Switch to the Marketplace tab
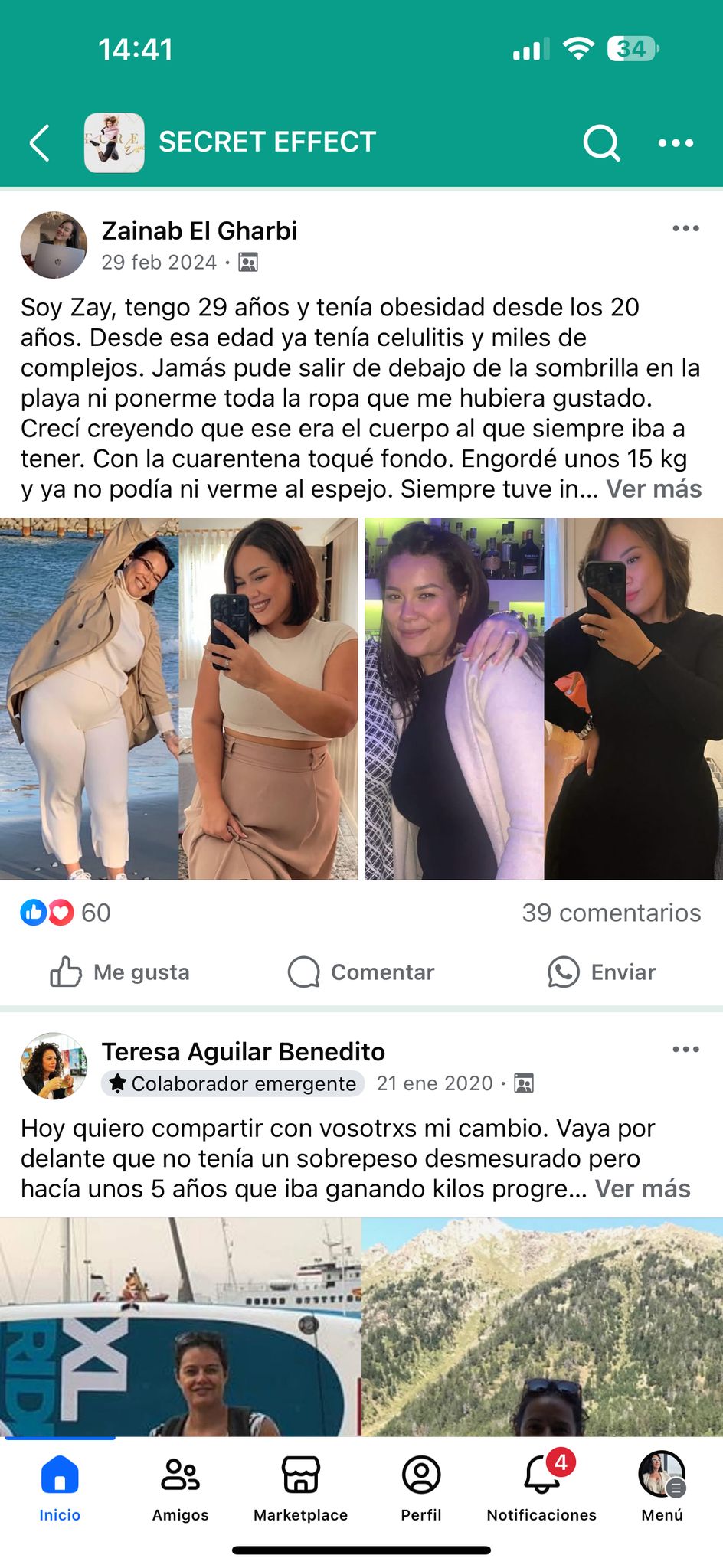The height and width of the screenshot is (1568, 723). (300, 1487)
